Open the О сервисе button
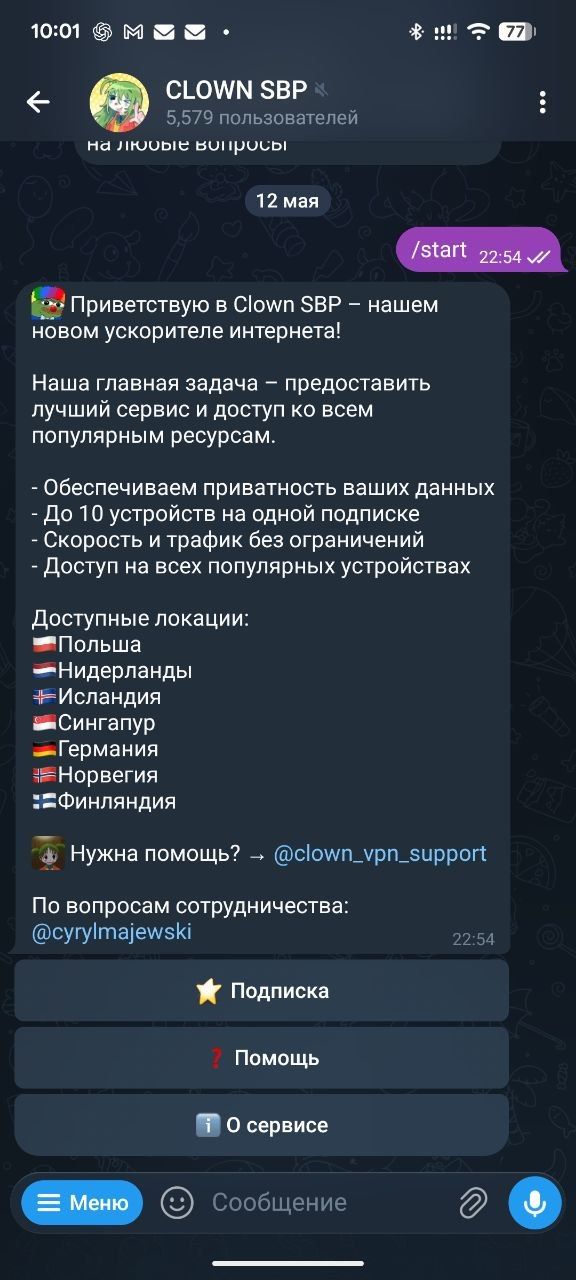The width and height of the screenshot is (576, 1280). [261, 1125]
